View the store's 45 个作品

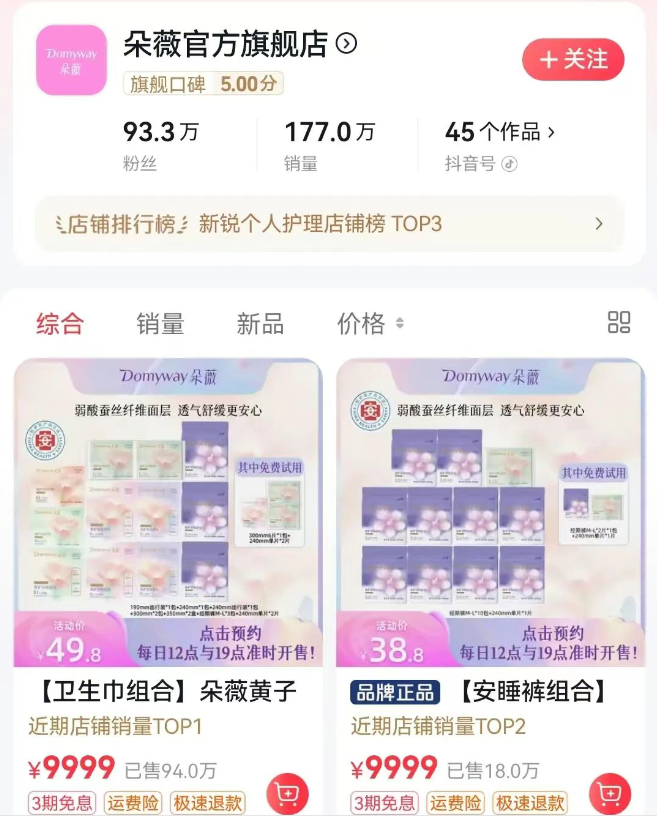point(499,132)
